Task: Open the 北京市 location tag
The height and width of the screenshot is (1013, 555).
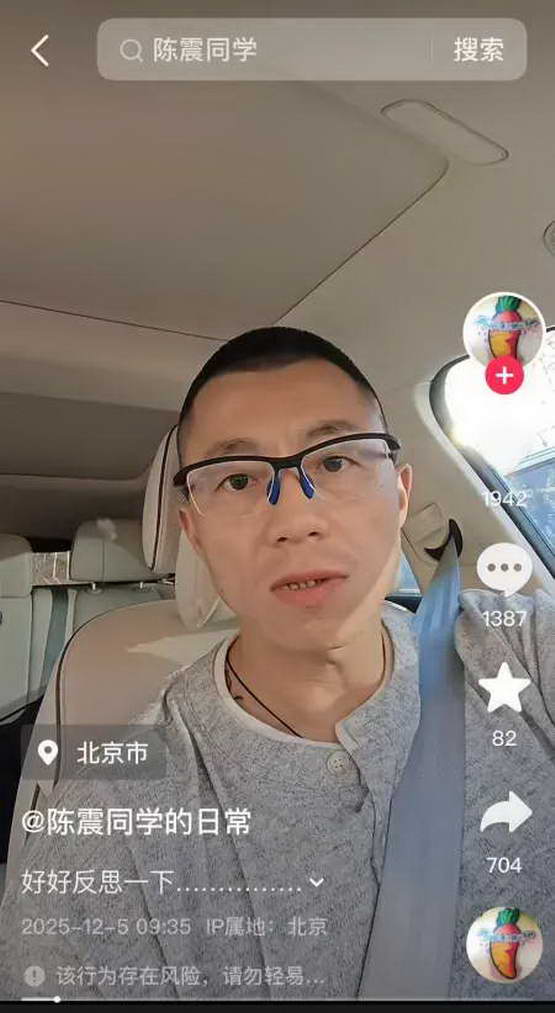Action: 94,753
